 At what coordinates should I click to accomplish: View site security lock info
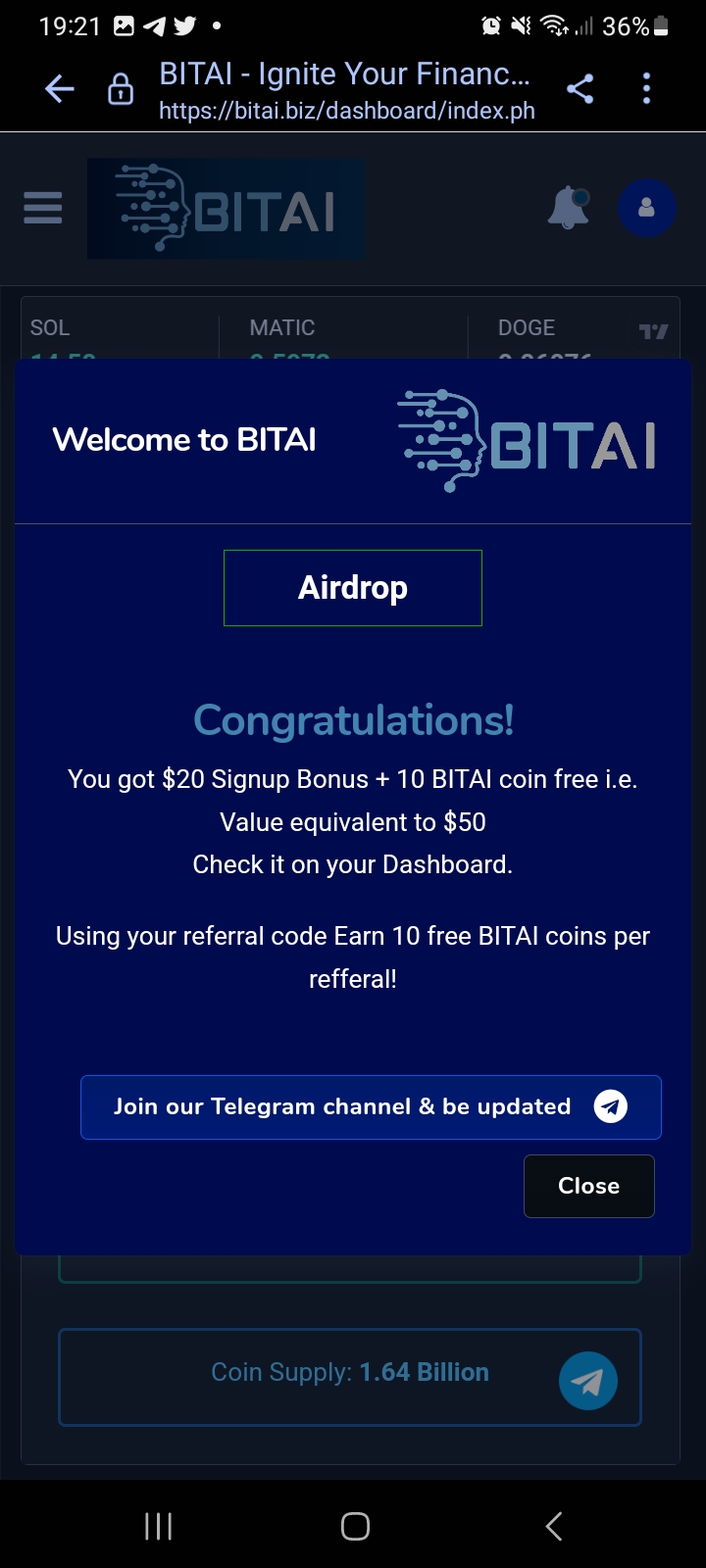121,89
